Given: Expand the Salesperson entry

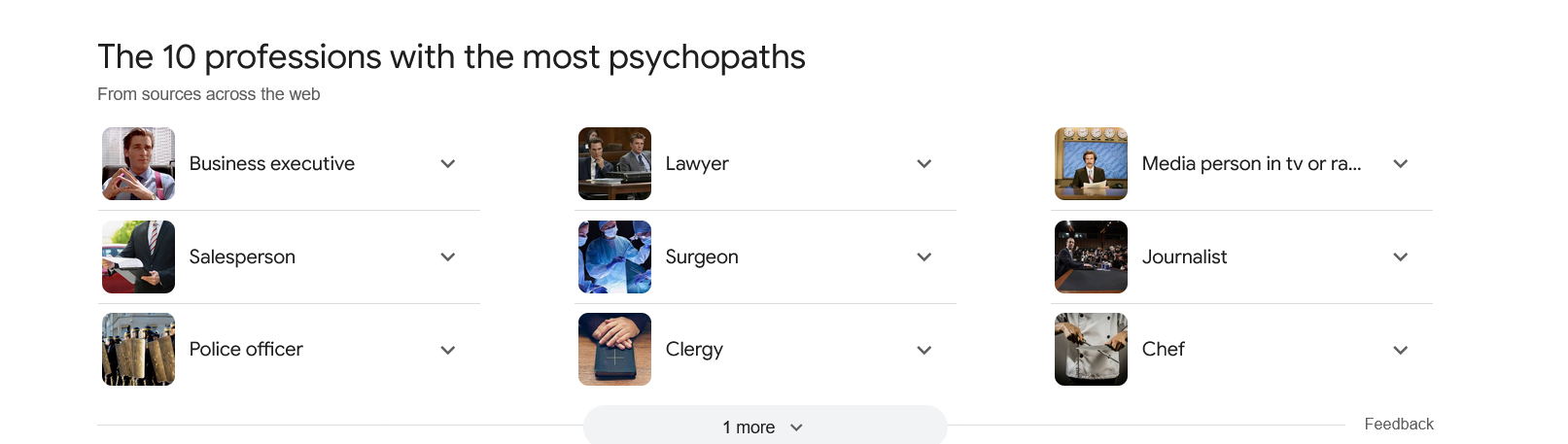Looking at the screenshot, I should pyautogui.click(x=447, y=257).
